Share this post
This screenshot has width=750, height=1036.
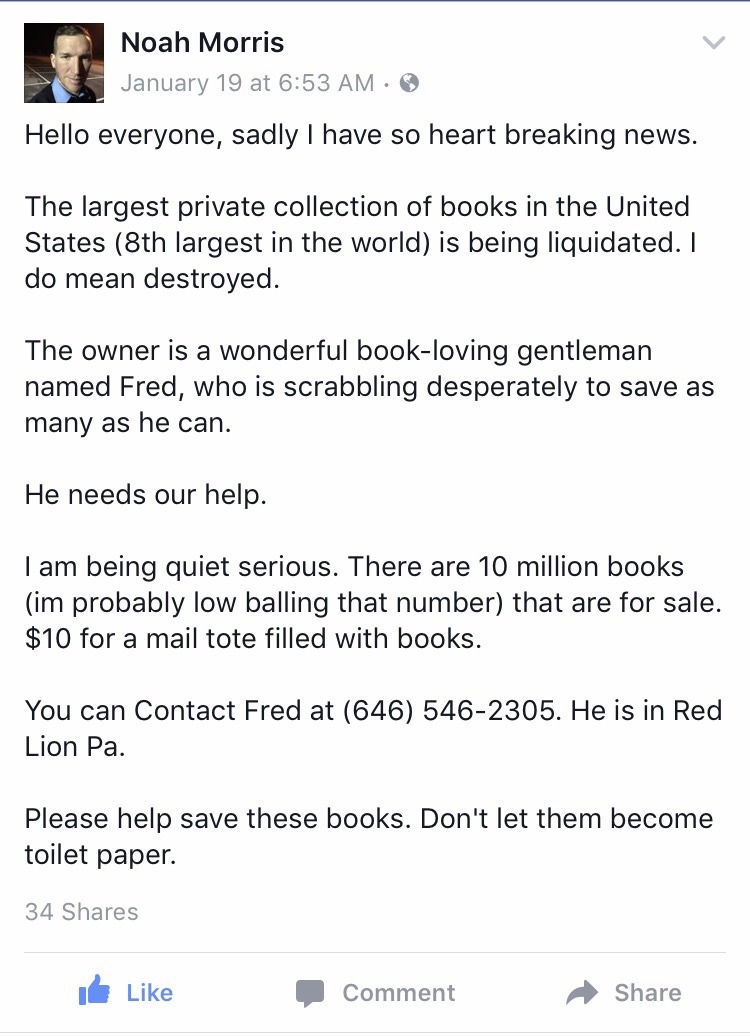[x=624, y=992]
